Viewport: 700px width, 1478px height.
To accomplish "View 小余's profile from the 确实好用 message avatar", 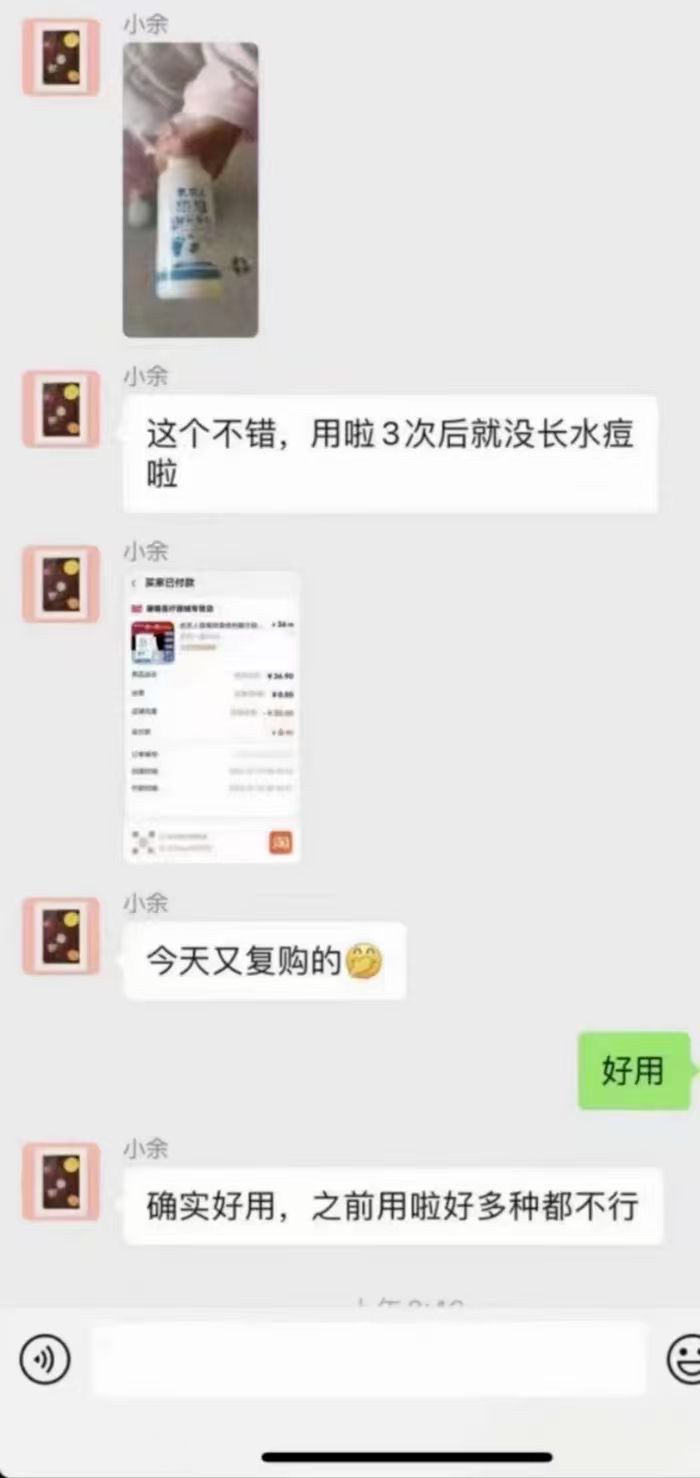I will (x=61, y=1181).
